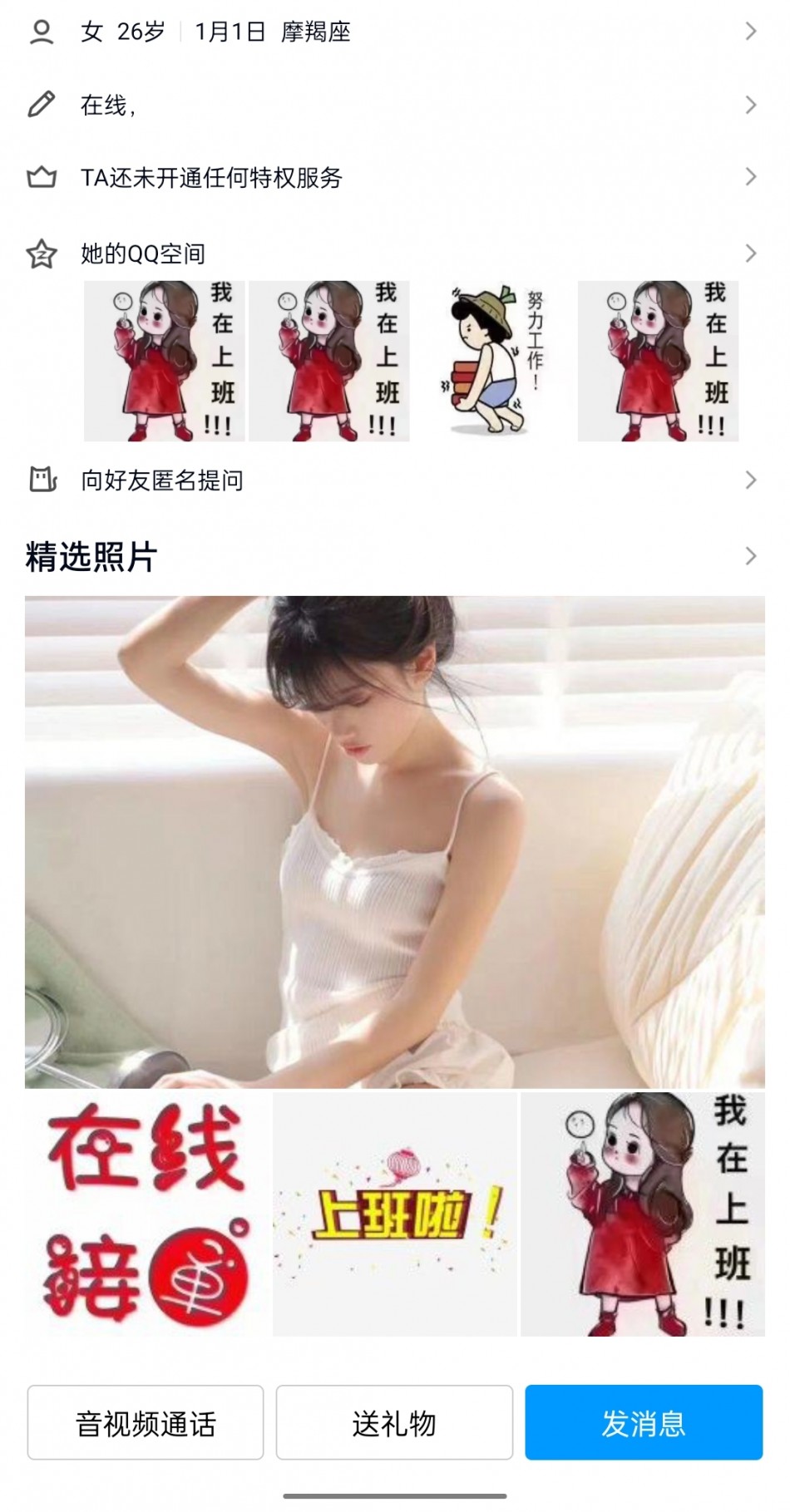Image resolution: width=790 pixels, height=1512 pixels.
Task: Open 向好友匿名提问
Action: point(394,480)
